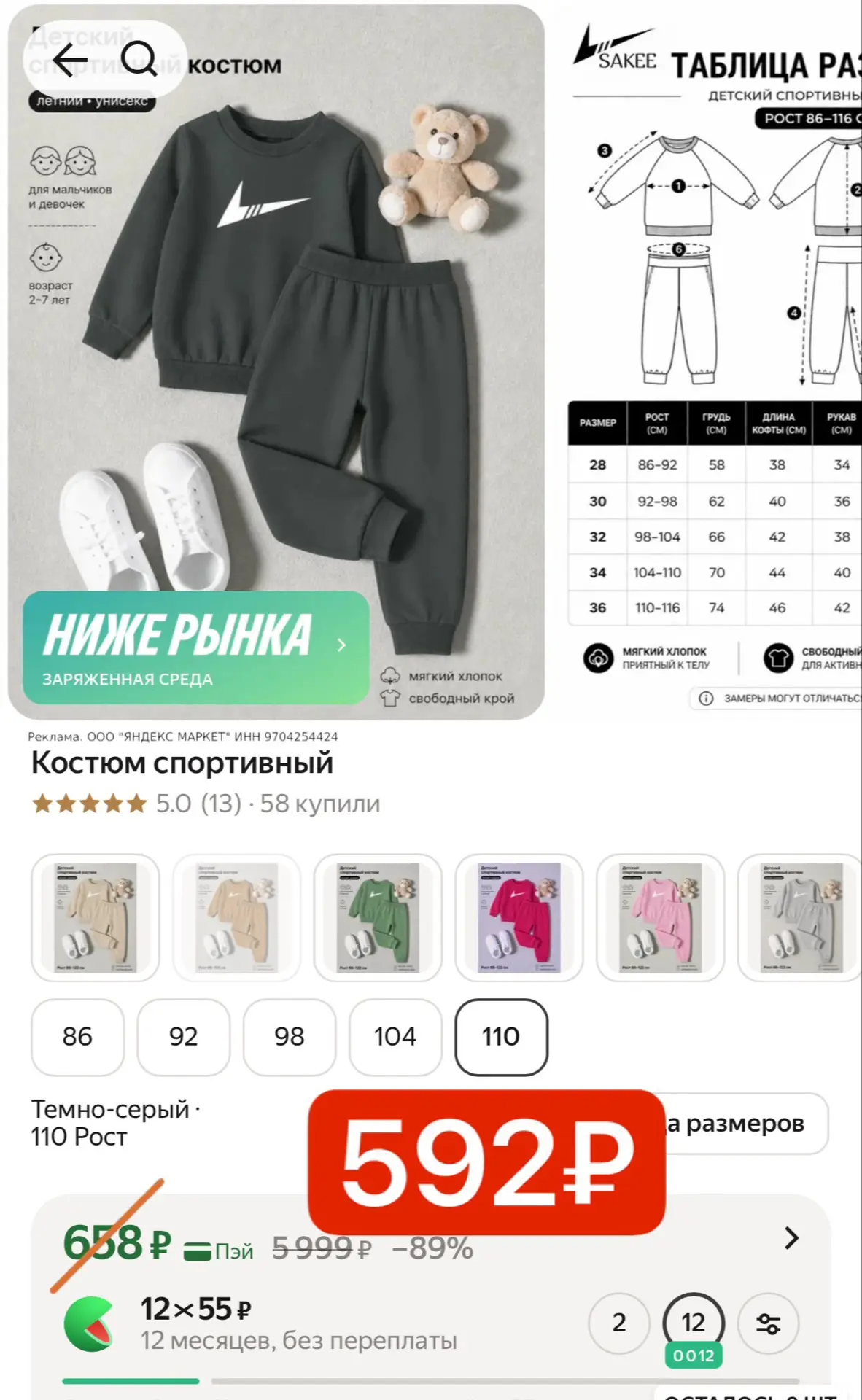Choose the green suit color variant
The height and width of the screenshot is (1400, 862).
[378, 917]
